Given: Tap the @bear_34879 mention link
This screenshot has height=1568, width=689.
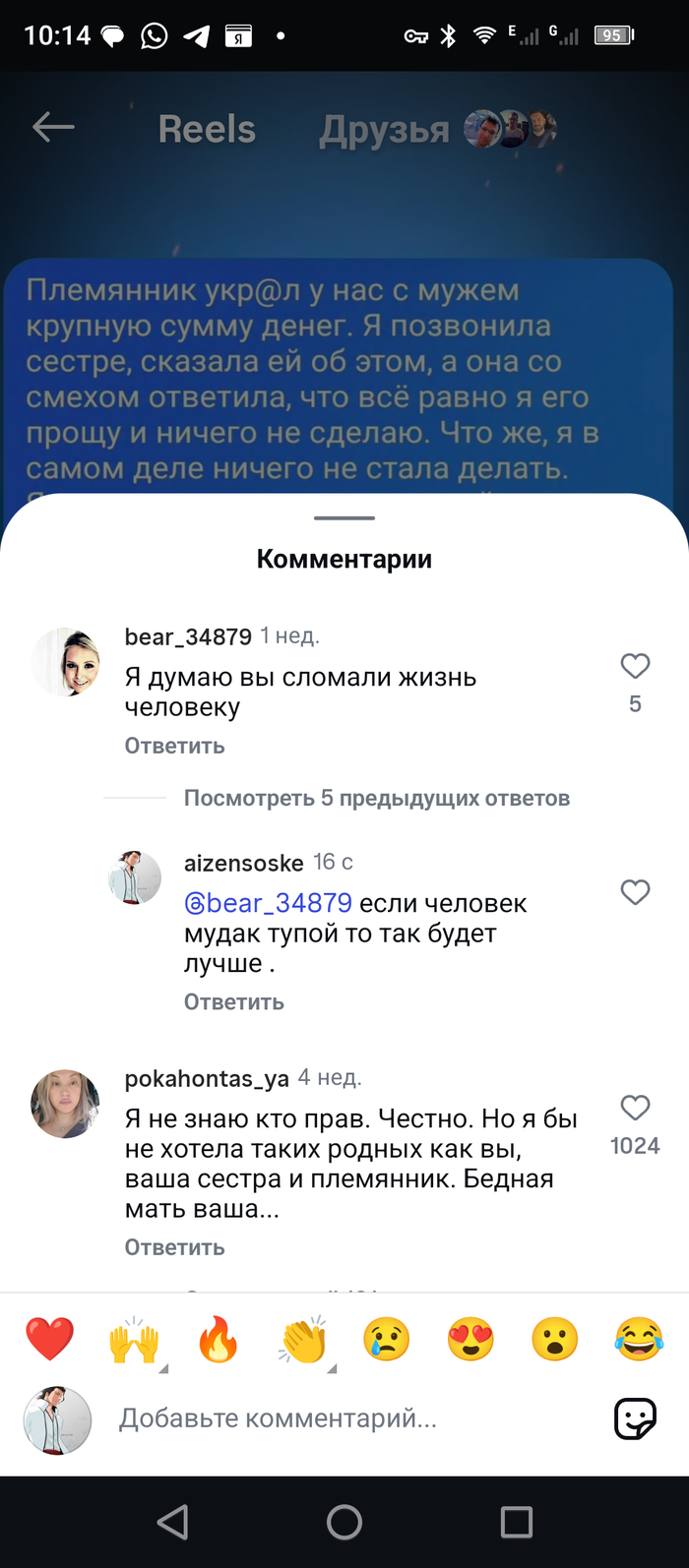Looking at the screenshot, I should pos(268,903).
